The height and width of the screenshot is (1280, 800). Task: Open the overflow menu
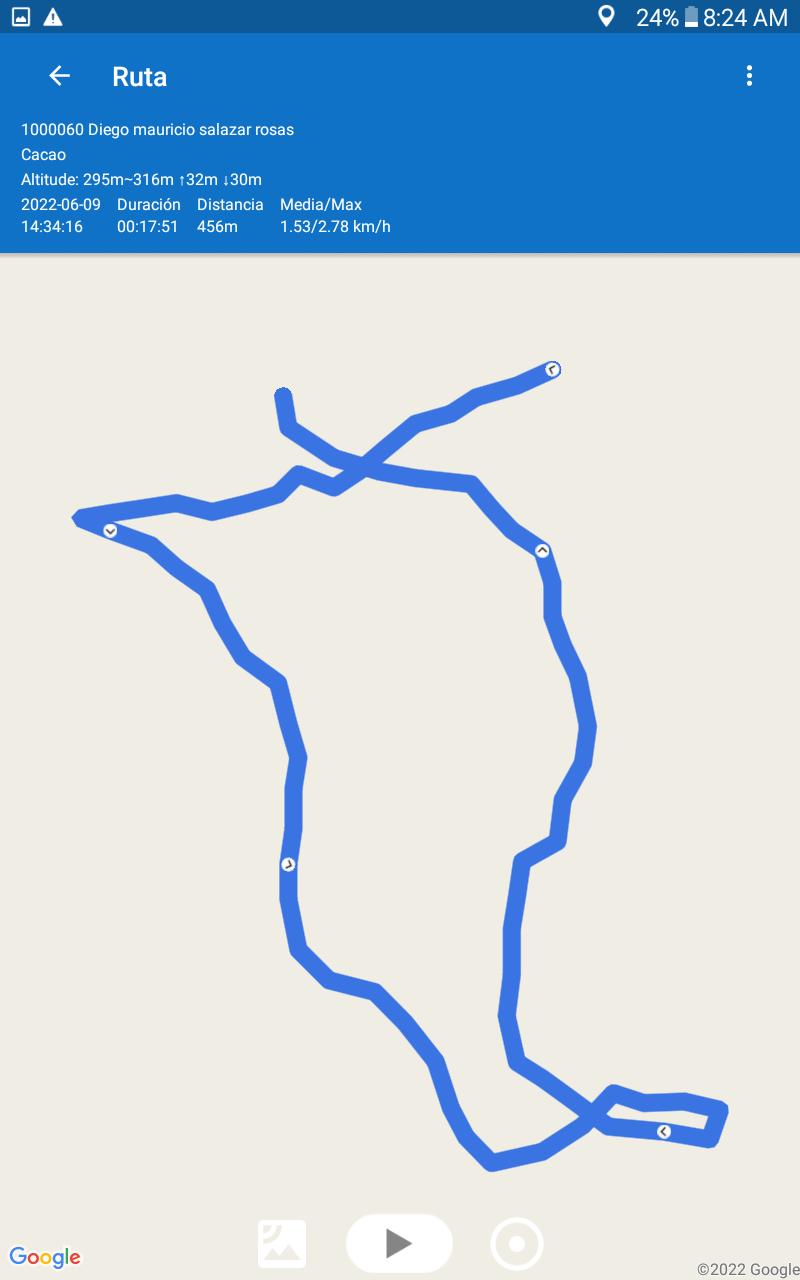749,76
